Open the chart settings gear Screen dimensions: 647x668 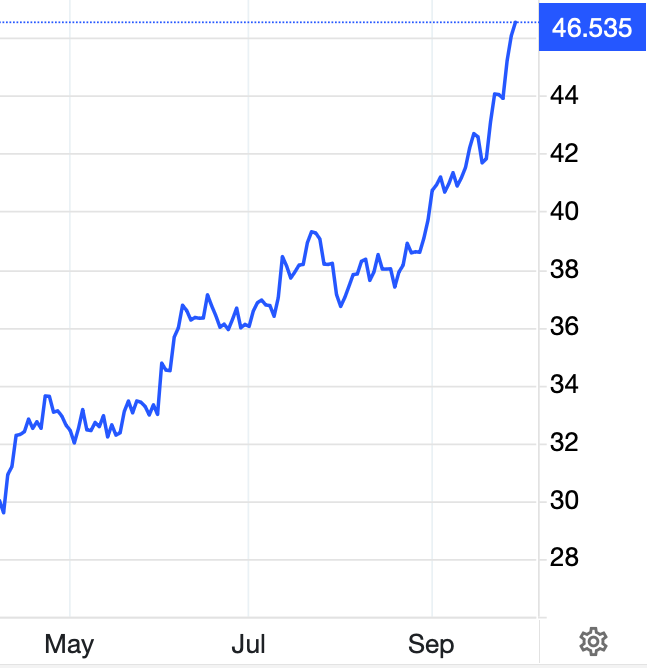coord(593,641)
